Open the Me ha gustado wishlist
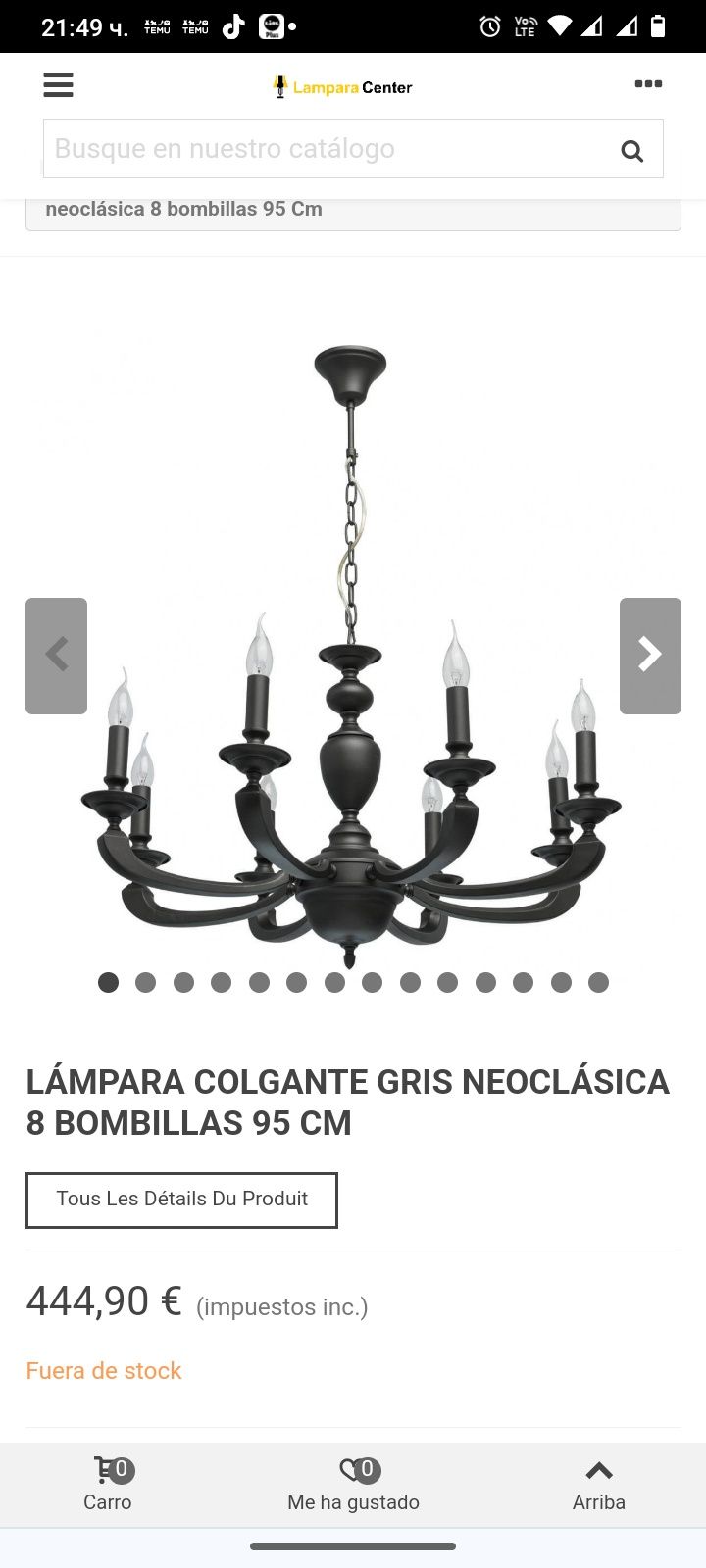 353,1485
